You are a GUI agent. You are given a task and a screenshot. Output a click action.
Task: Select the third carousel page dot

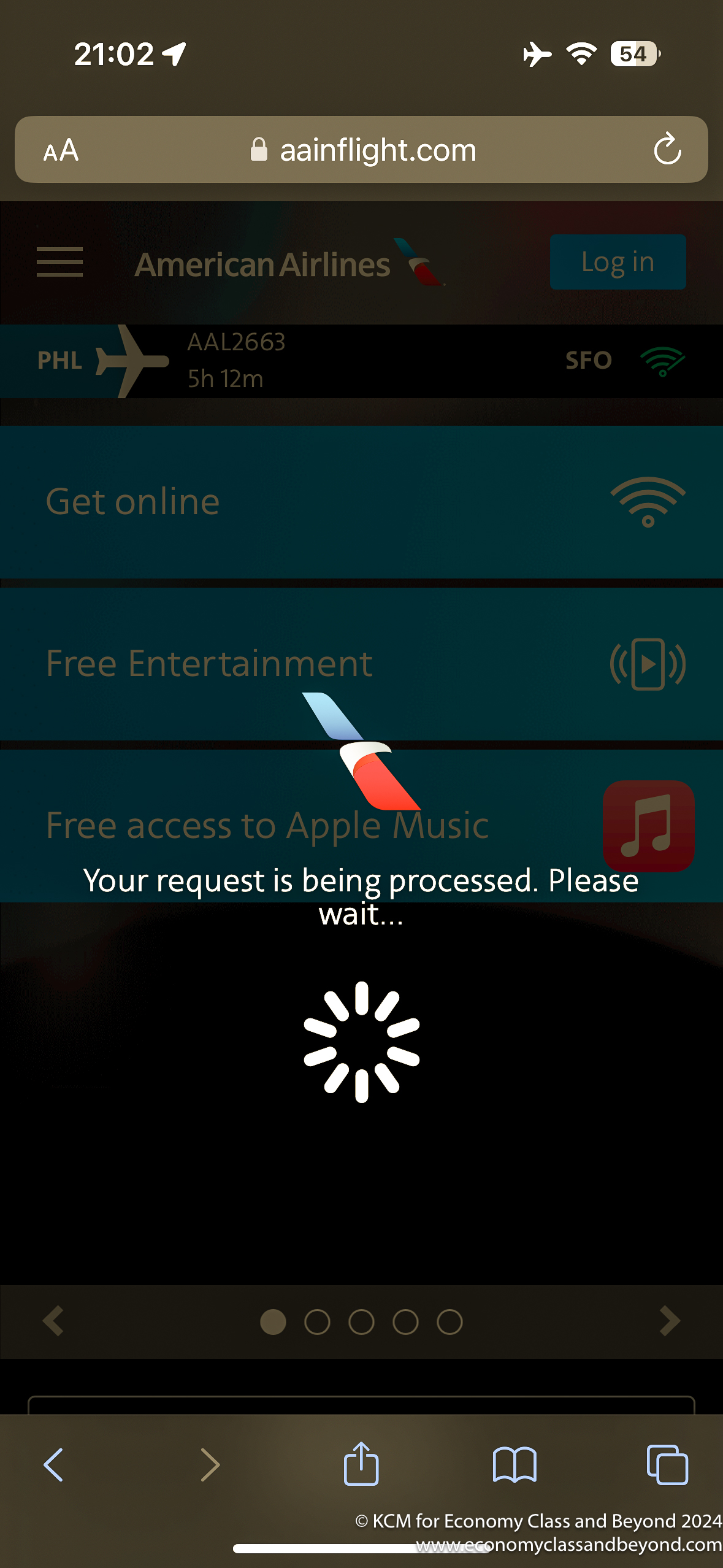[361, 1322]
